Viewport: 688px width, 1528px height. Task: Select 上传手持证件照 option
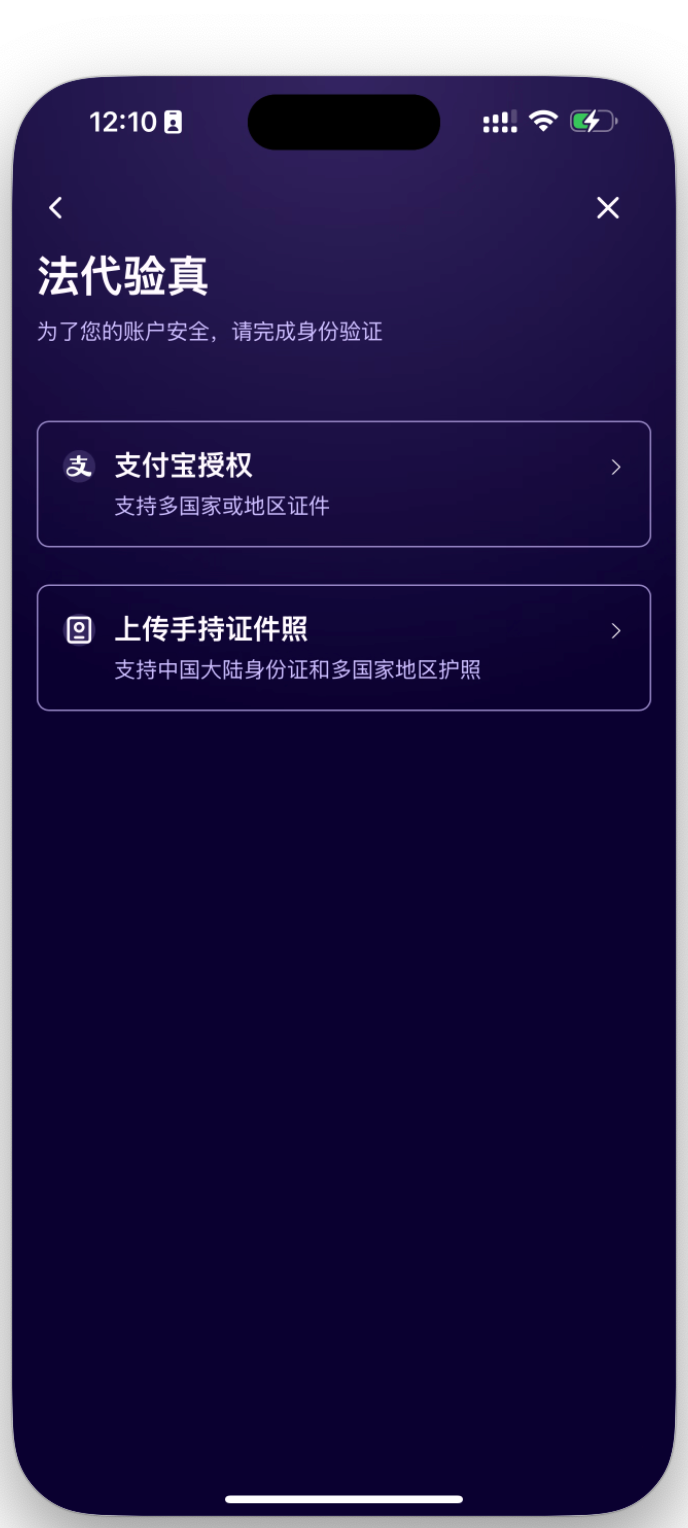click(343, 648)
